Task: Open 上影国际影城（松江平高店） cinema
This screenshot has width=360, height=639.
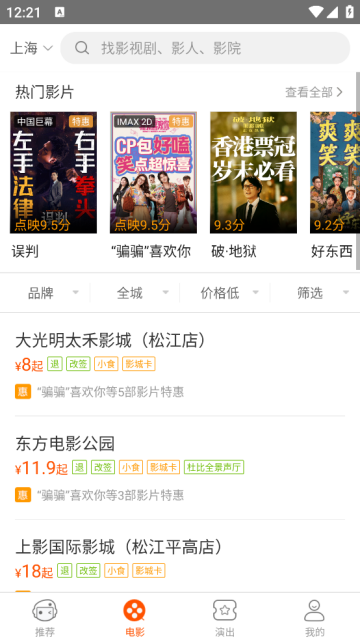Action: coord(180,558)
